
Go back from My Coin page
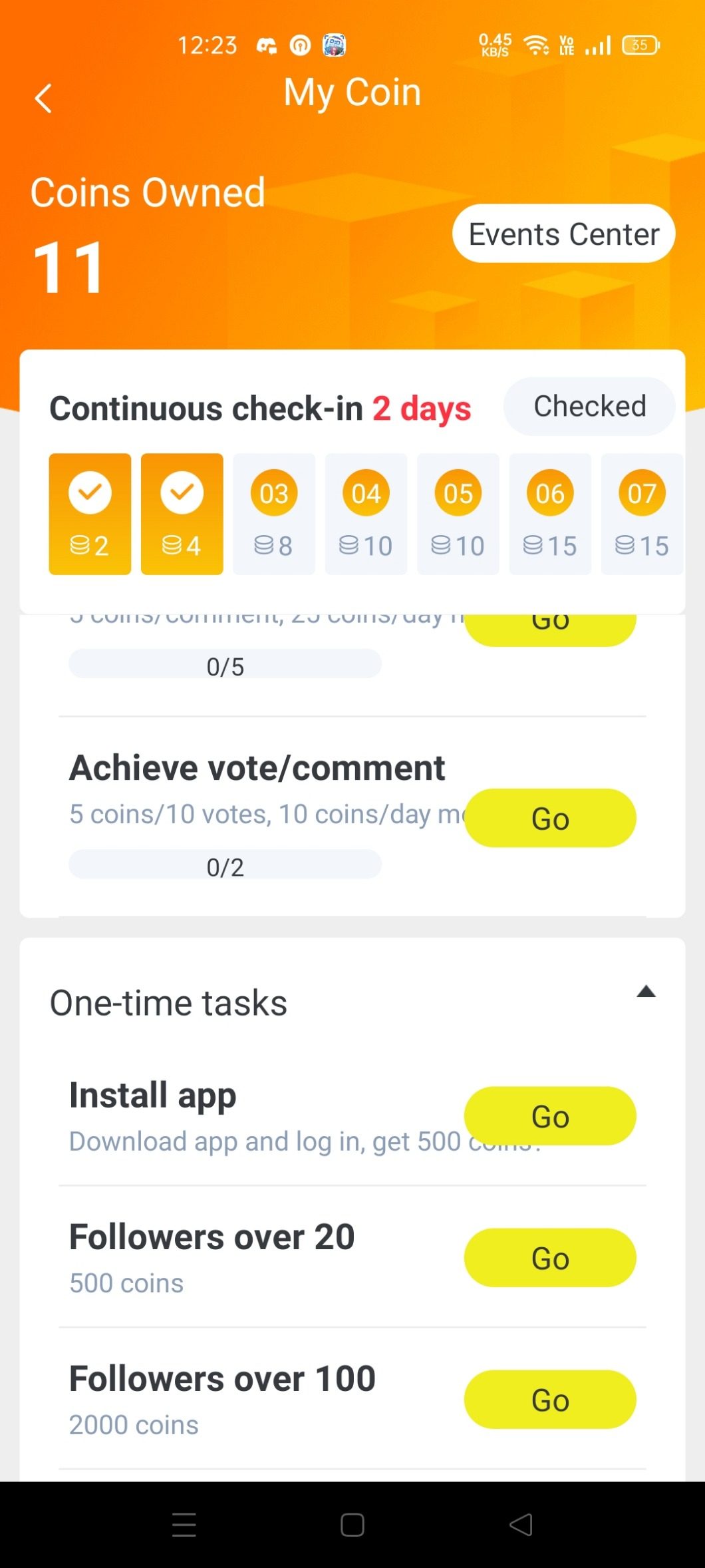(x=44, y=98)
